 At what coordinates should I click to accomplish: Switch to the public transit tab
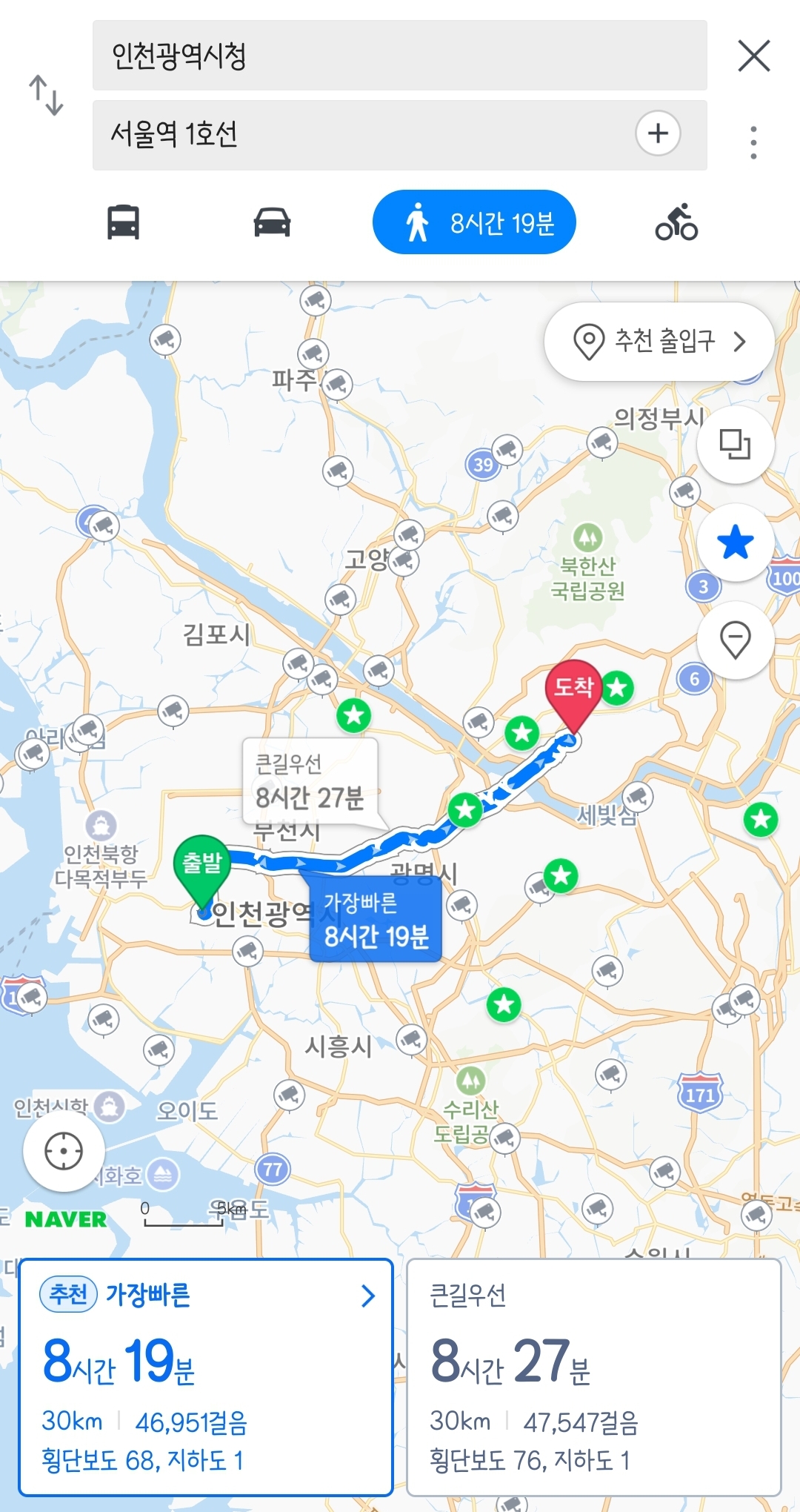coord(123,222)
